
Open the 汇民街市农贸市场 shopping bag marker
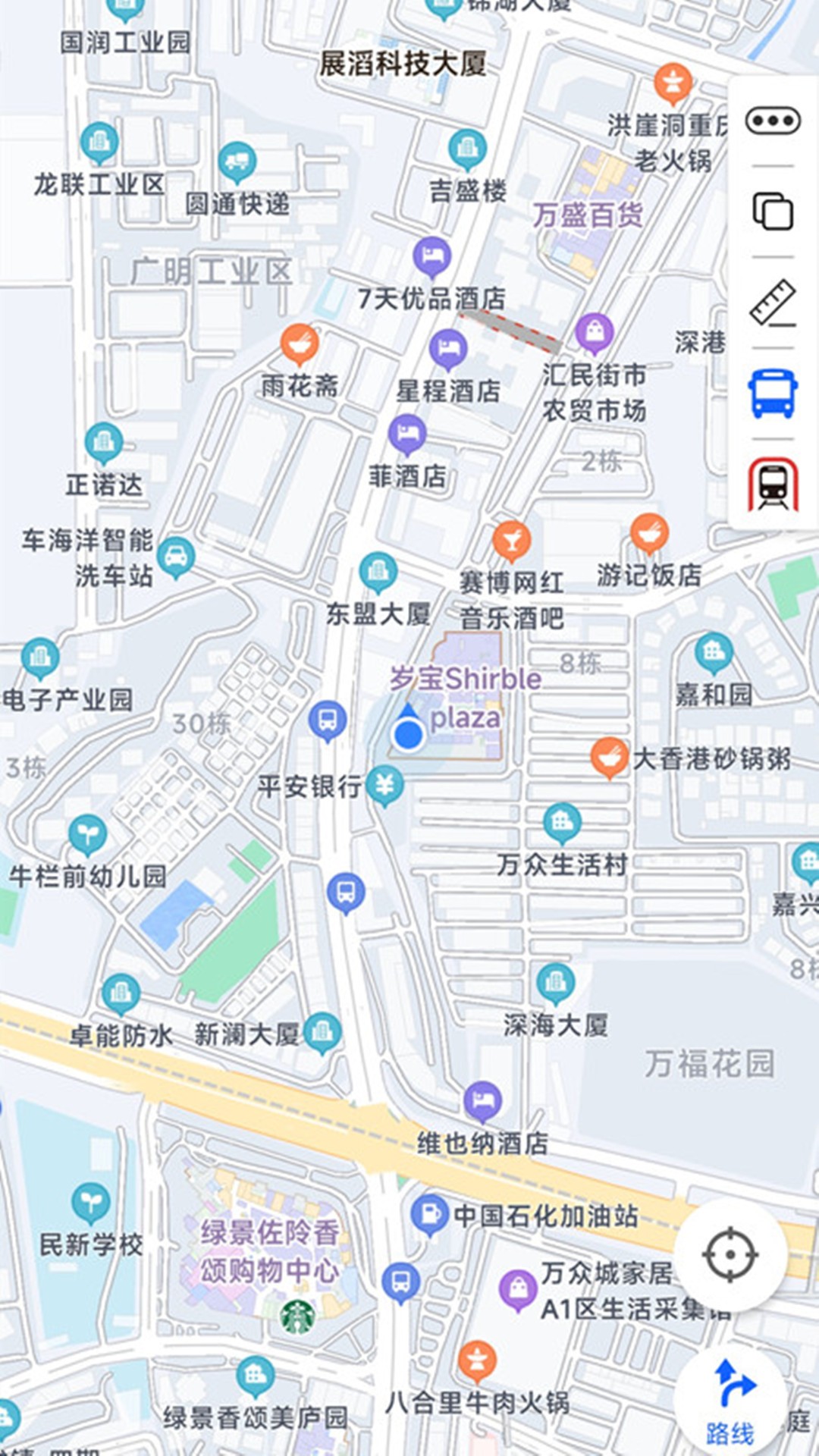pos(593,332)
